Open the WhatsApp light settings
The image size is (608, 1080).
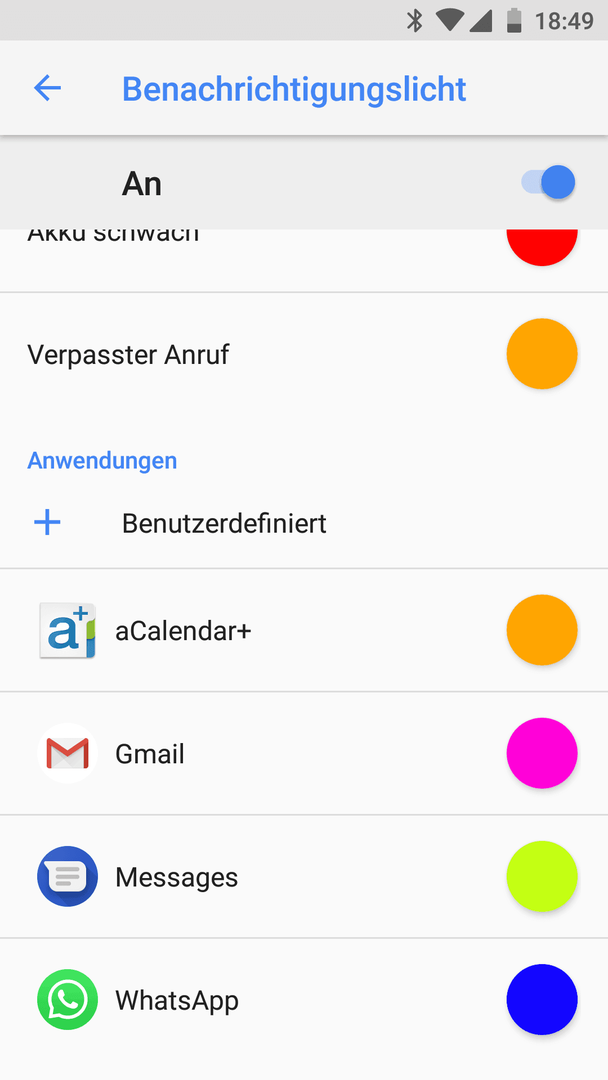tap(304, 1000)
